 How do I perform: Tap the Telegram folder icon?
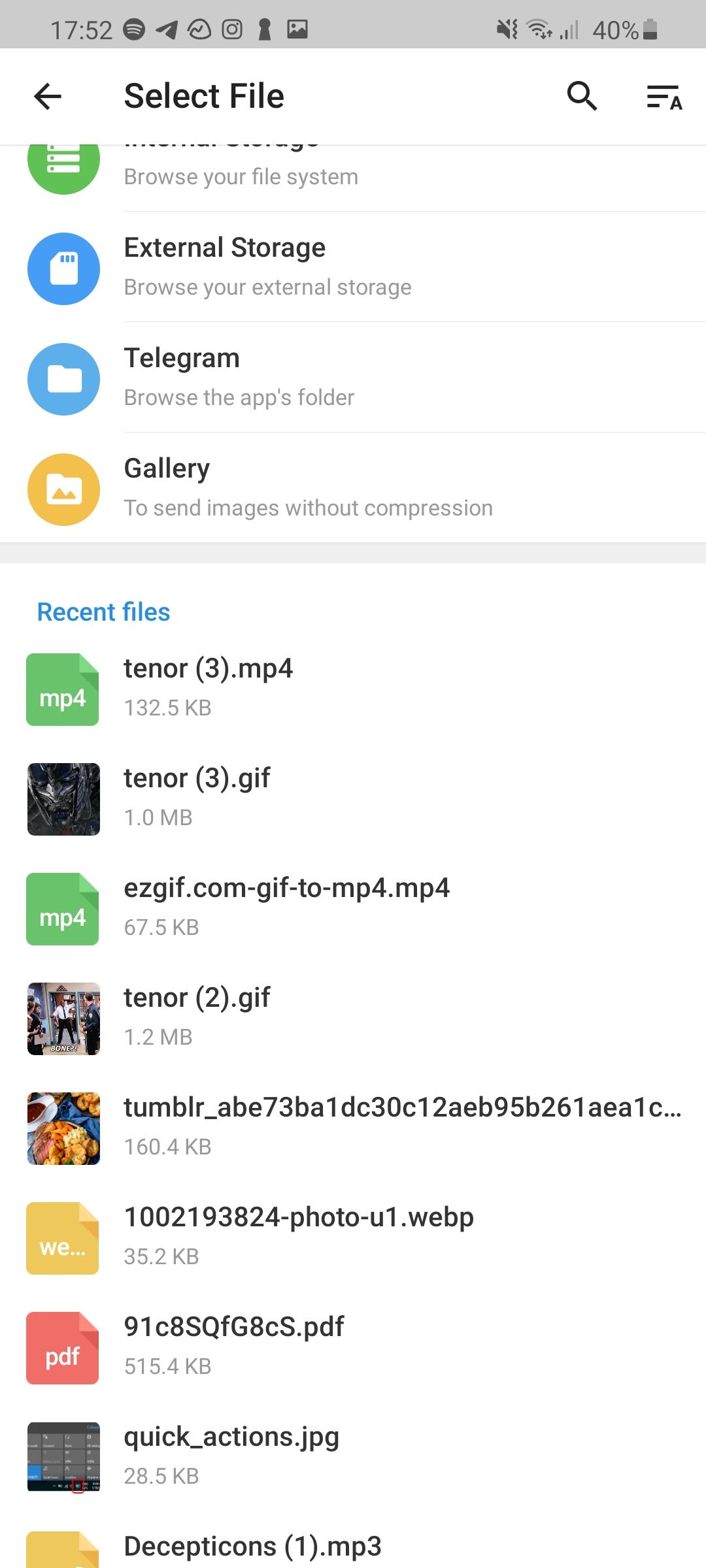click(62, 379)
